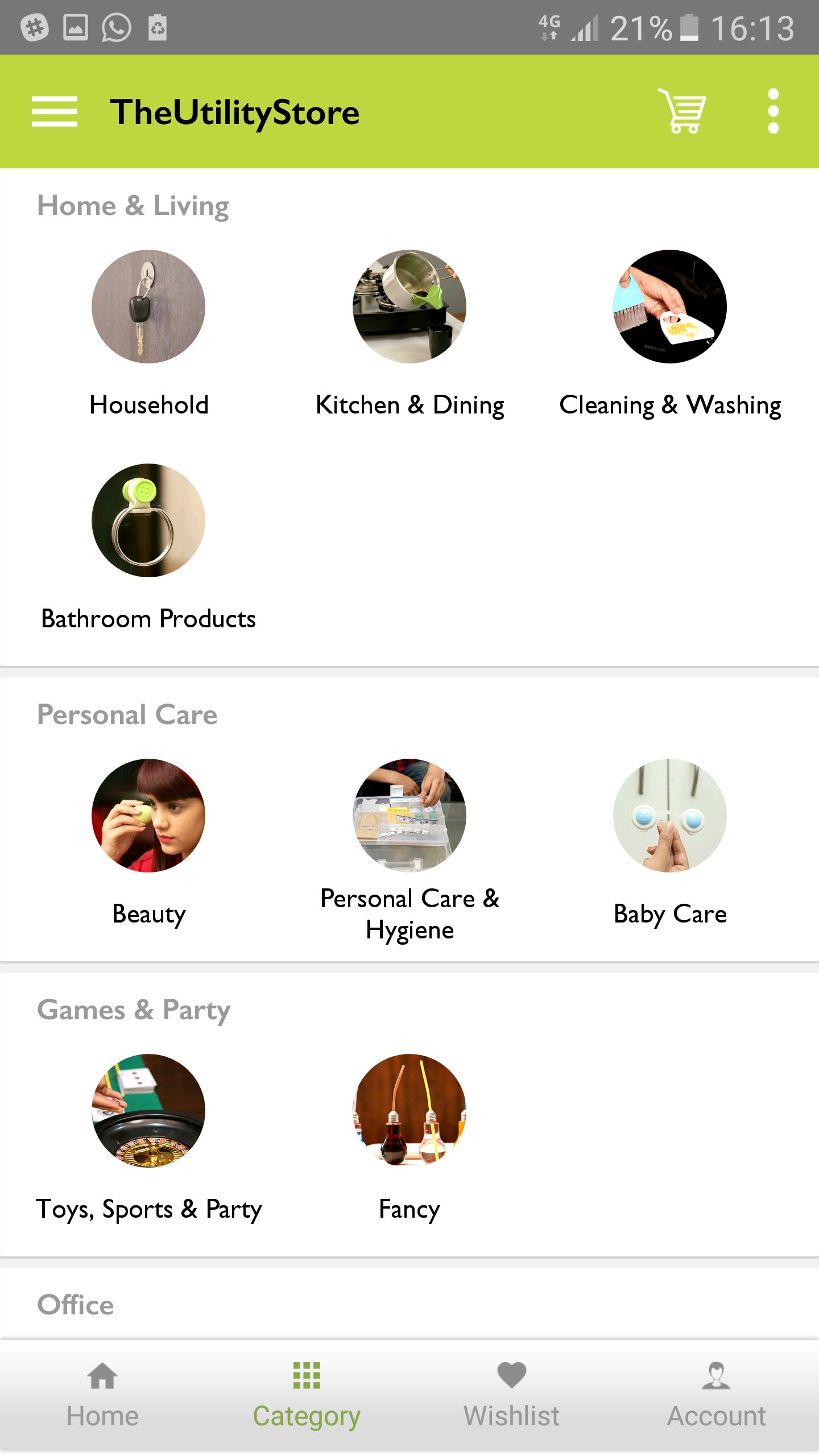Tap the WhatsApp status bar icon
The height and width of the screenshot is (1456, 819).
115,26
